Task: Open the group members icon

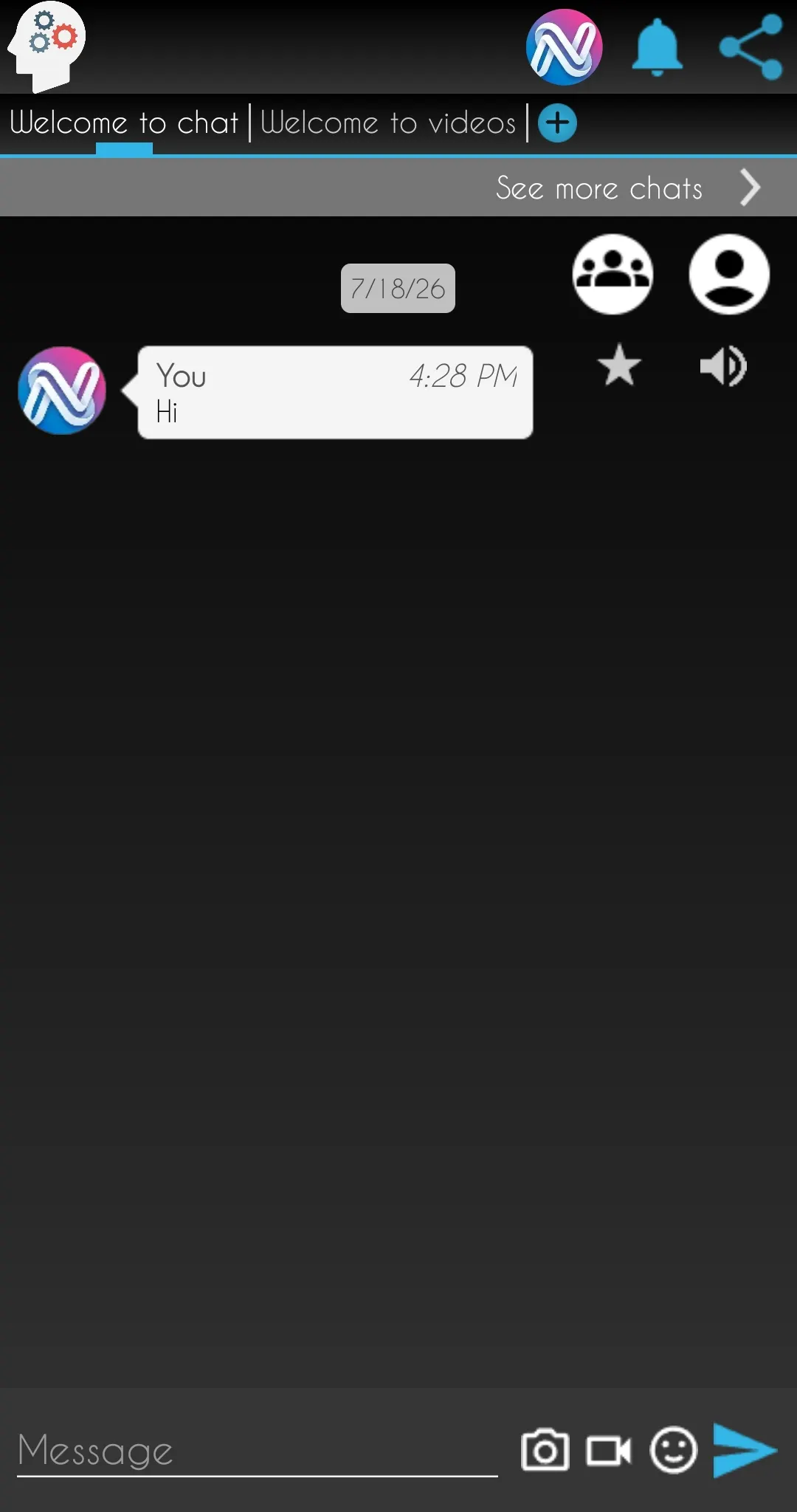Action: point(613,274)
